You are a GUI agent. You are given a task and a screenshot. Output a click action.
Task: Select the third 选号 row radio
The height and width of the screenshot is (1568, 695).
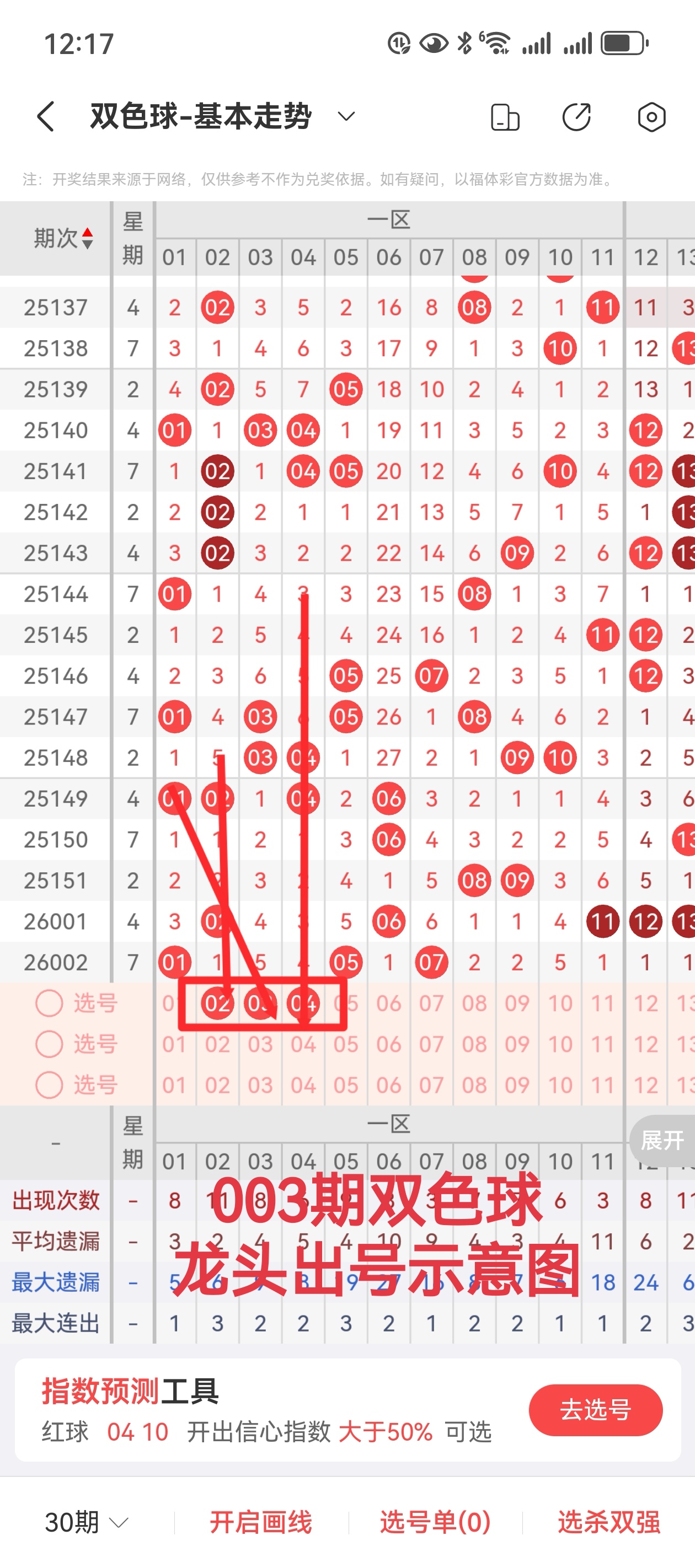[x=49, y=1084]
